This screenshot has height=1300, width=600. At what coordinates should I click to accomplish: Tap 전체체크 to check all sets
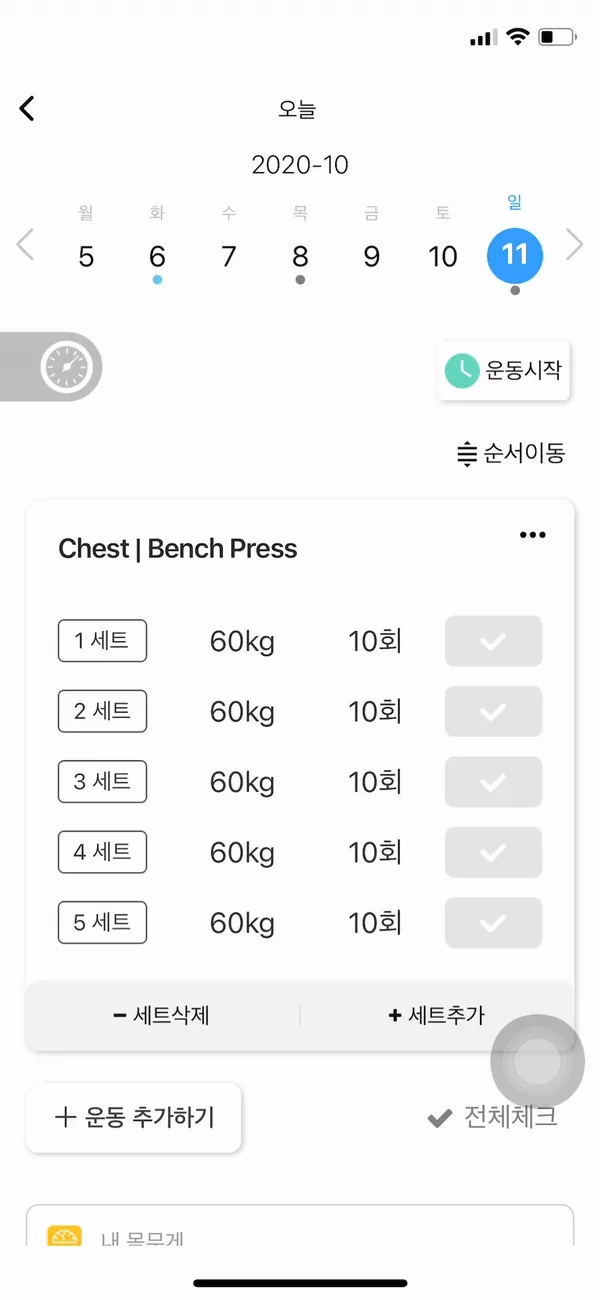click(492, 1117)
